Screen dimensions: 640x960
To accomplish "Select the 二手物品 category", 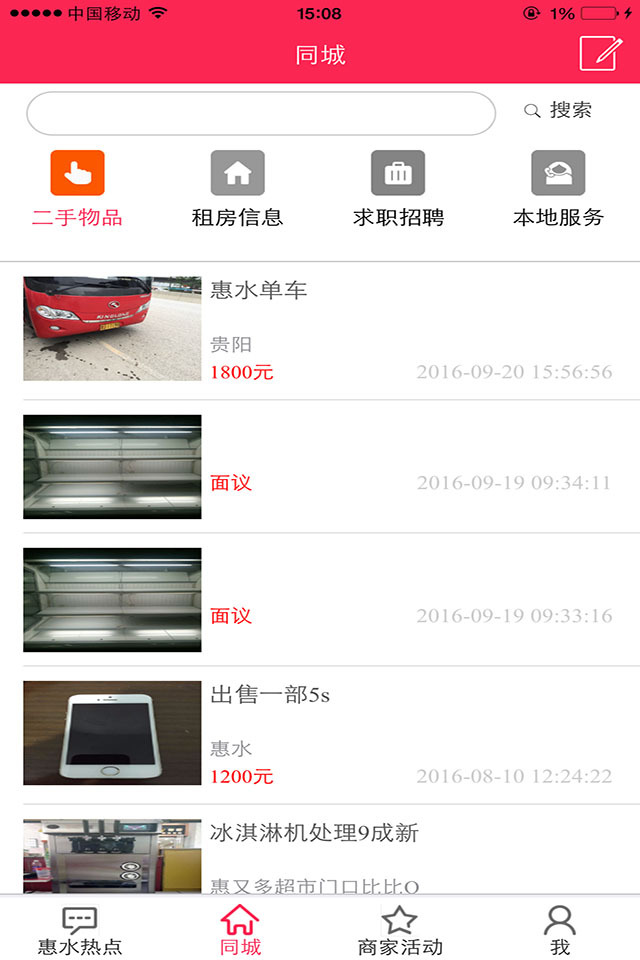I will tap(77, 189).
